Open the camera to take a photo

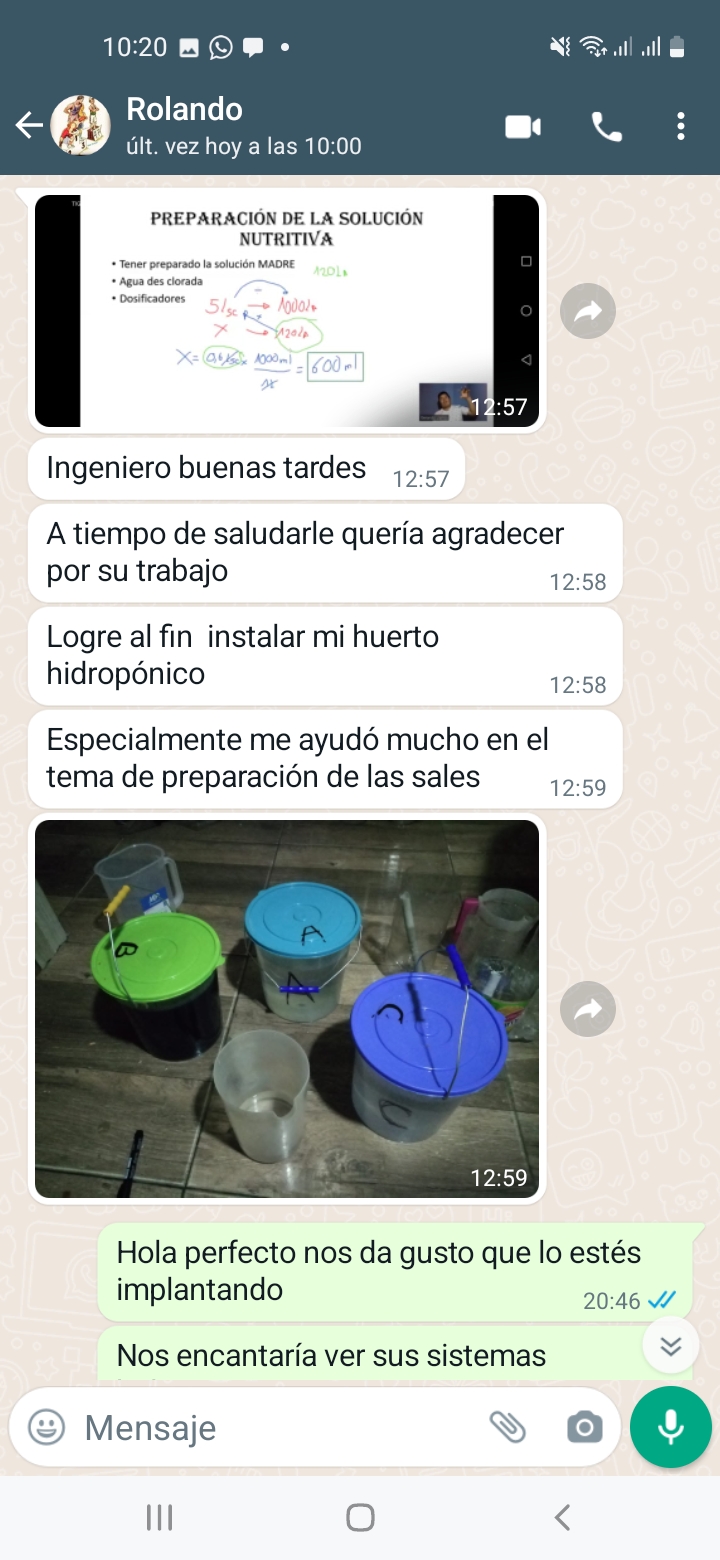coord(584,1427)
